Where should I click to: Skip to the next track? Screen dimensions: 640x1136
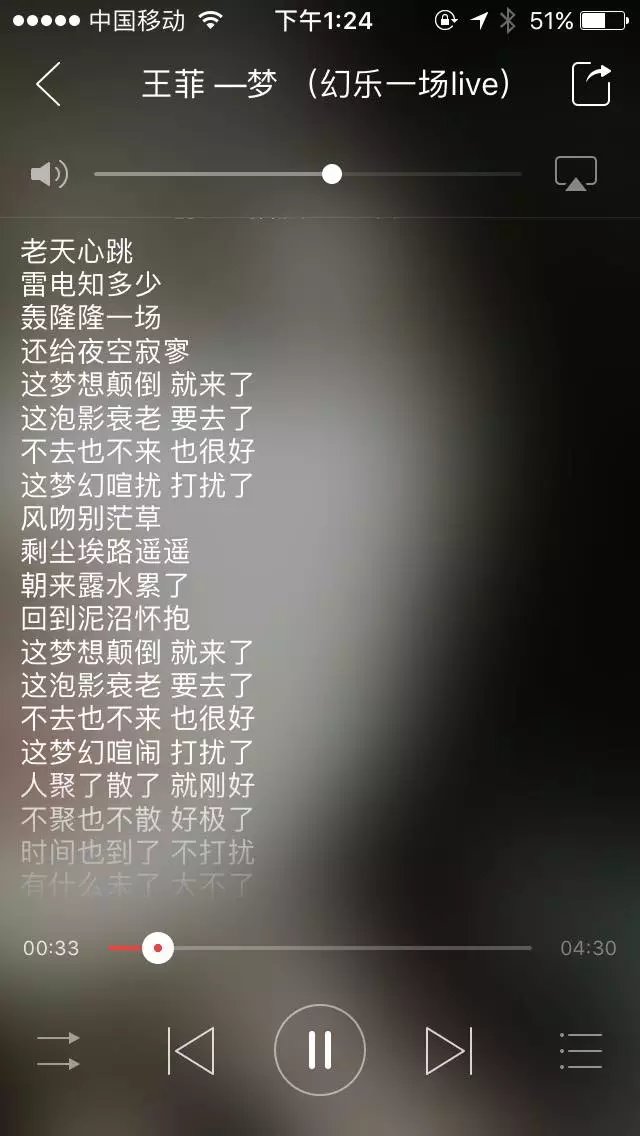[448, 1050]
